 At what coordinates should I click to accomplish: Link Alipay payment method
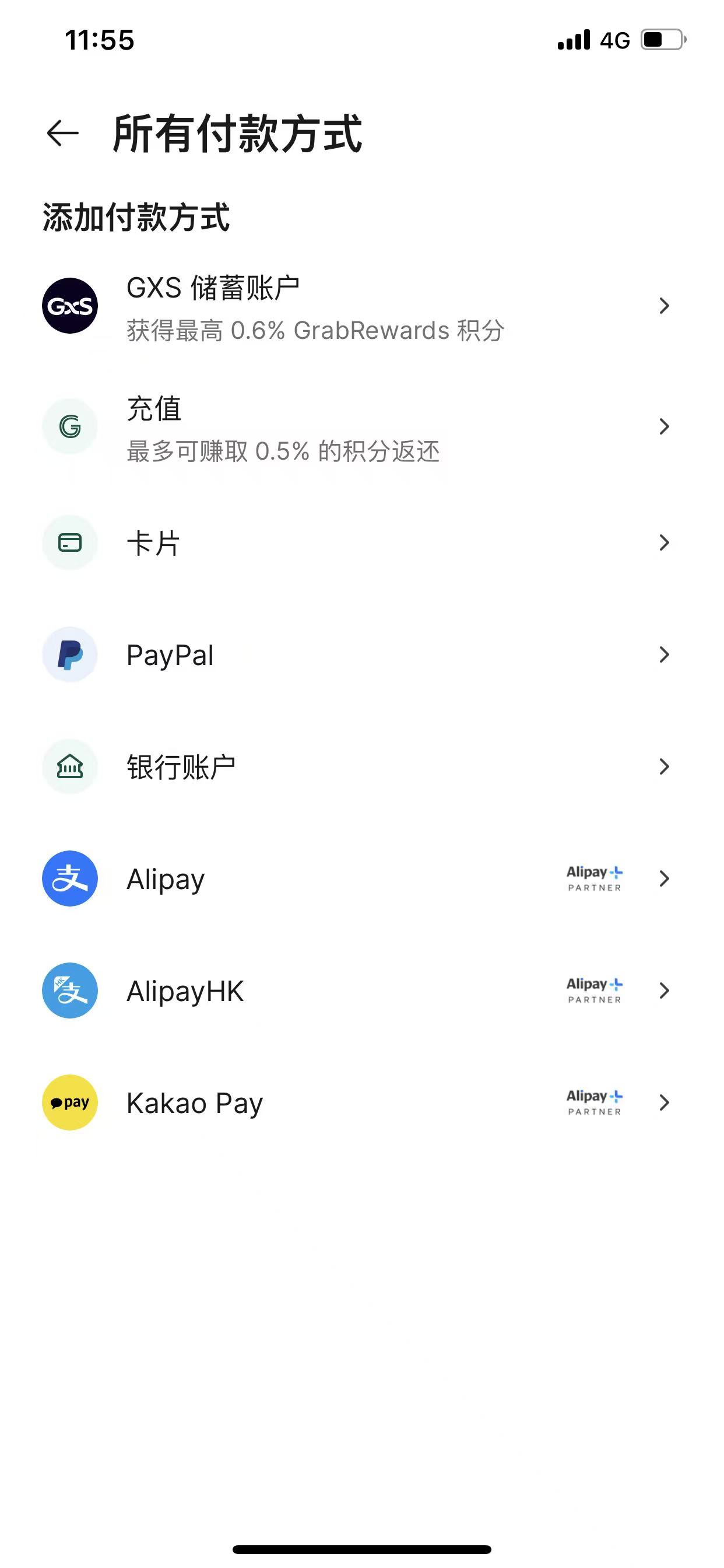[359, 879]
